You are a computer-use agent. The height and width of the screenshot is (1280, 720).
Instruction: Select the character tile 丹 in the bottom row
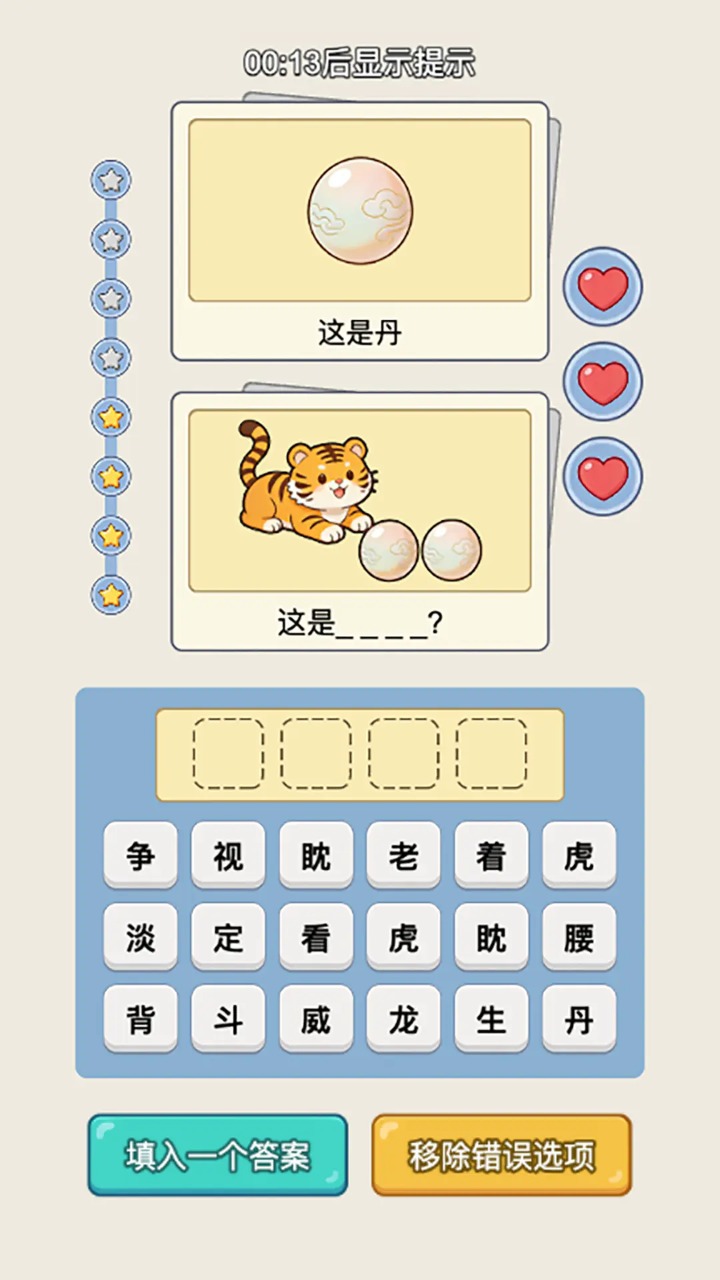coord(578,1018)
